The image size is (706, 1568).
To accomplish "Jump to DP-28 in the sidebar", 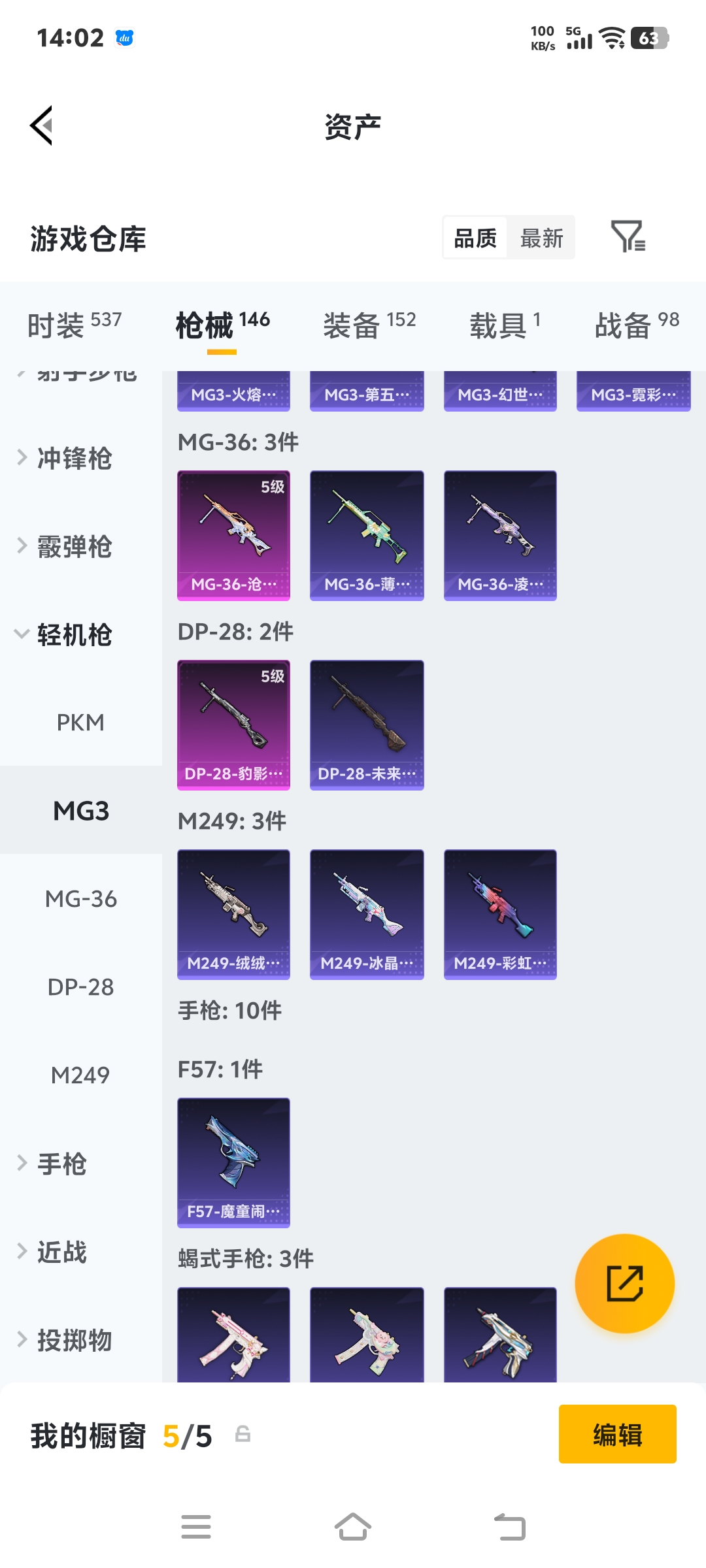I will pos(80,987).
